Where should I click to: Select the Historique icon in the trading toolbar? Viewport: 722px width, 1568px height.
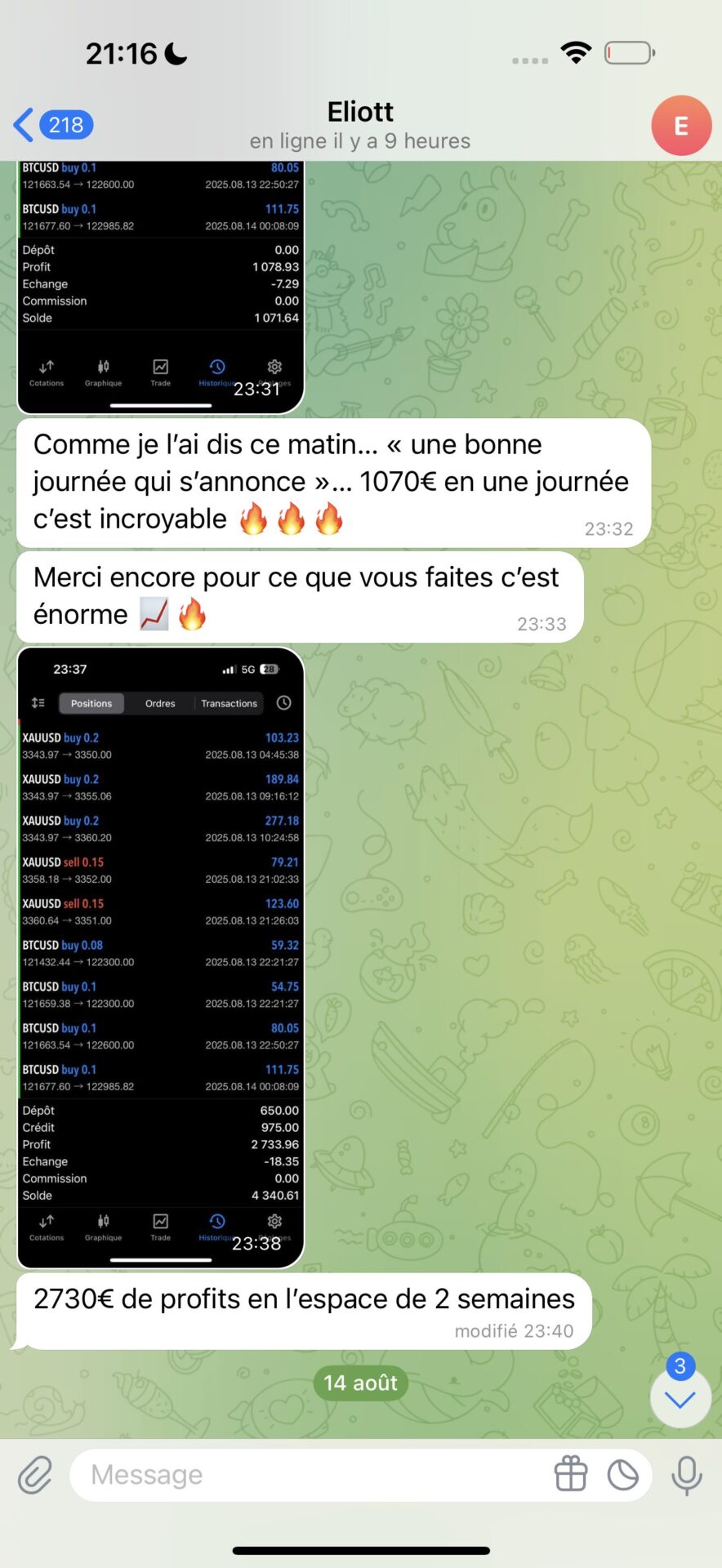[216, 1222]
